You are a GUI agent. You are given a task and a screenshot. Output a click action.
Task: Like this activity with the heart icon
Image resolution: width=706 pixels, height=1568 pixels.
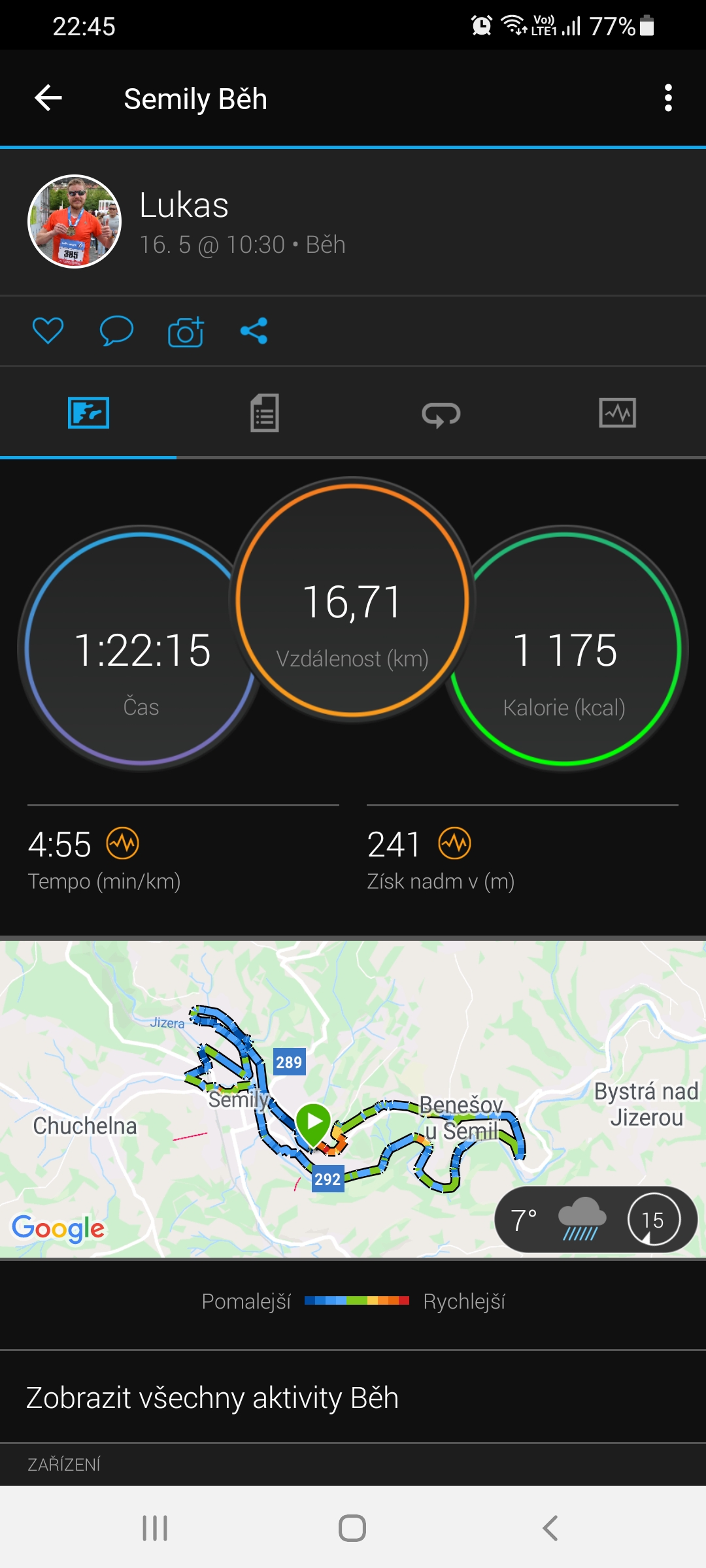coord(48,331)
